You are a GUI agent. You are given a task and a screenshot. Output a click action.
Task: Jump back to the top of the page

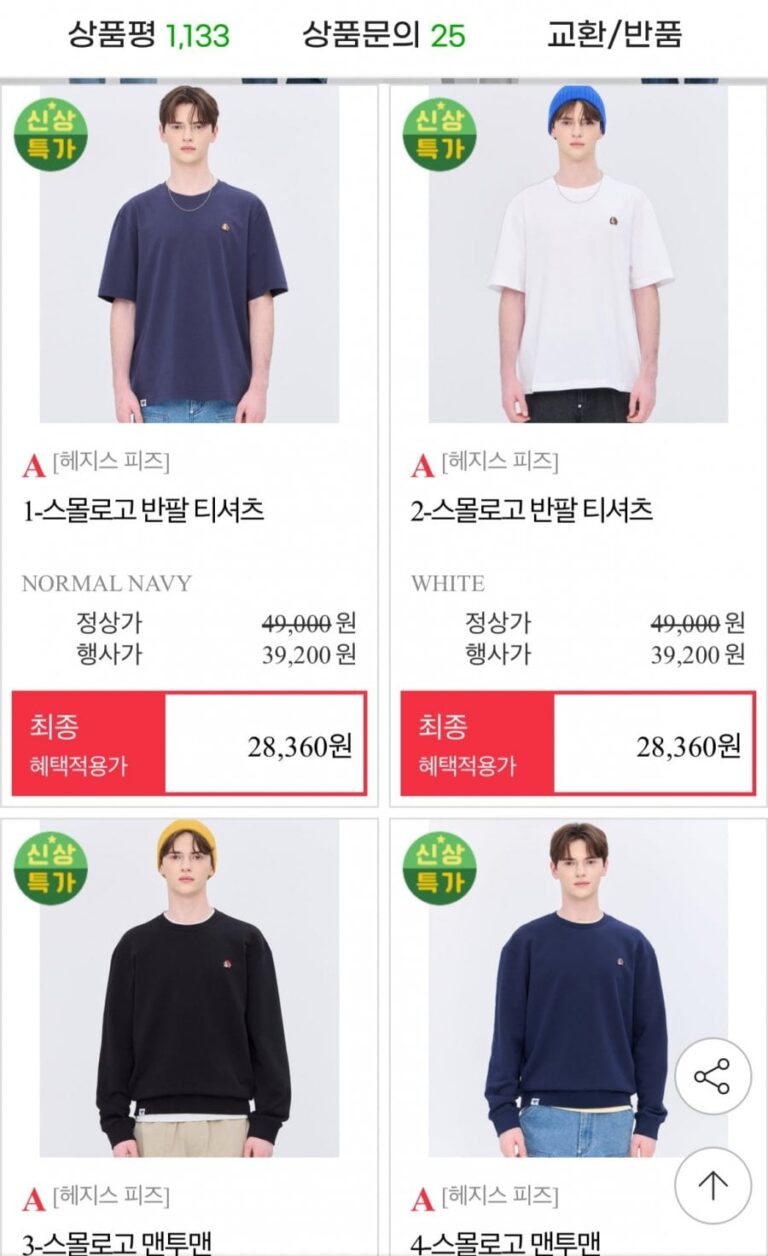(x=712, y=1186)
